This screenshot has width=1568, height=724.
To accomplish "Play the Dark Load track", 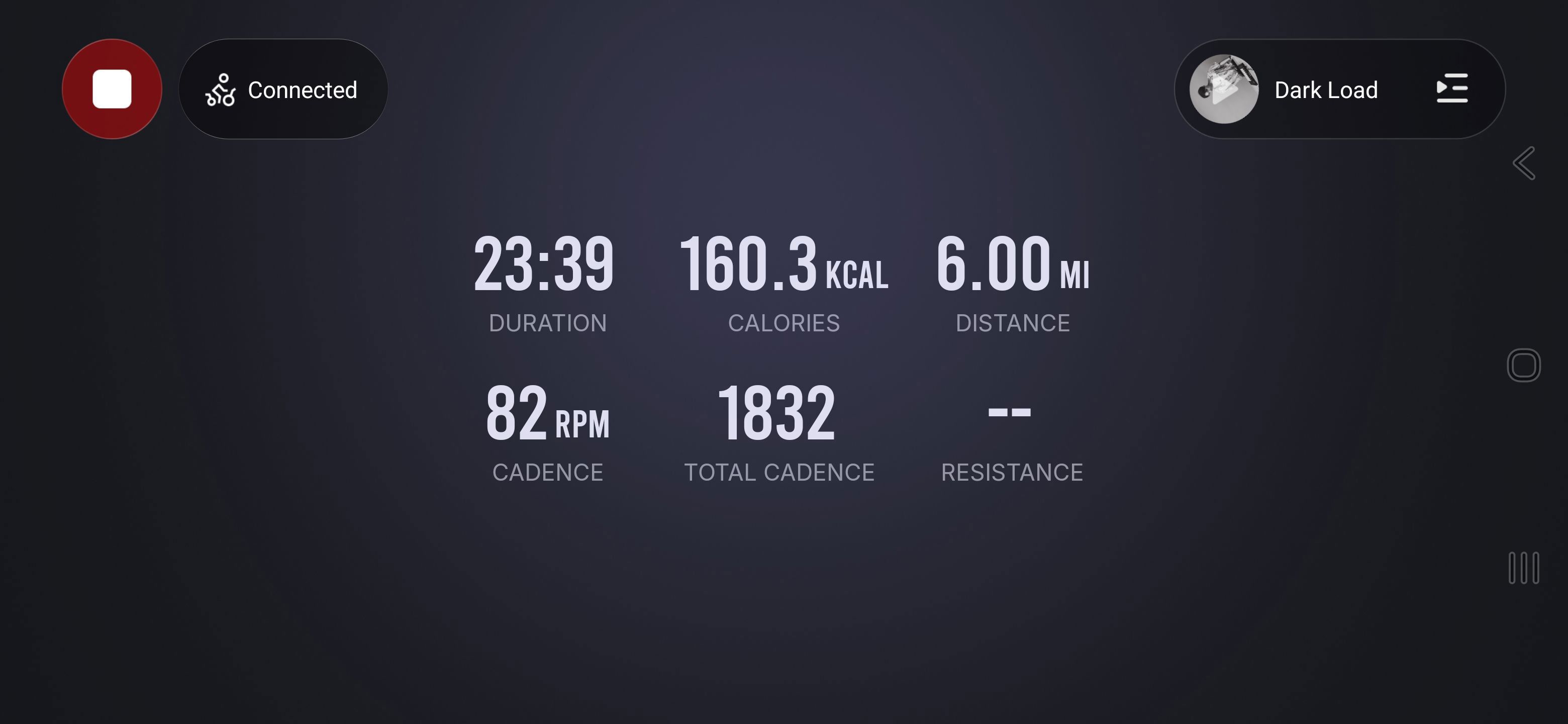I will click(1223, 89).
